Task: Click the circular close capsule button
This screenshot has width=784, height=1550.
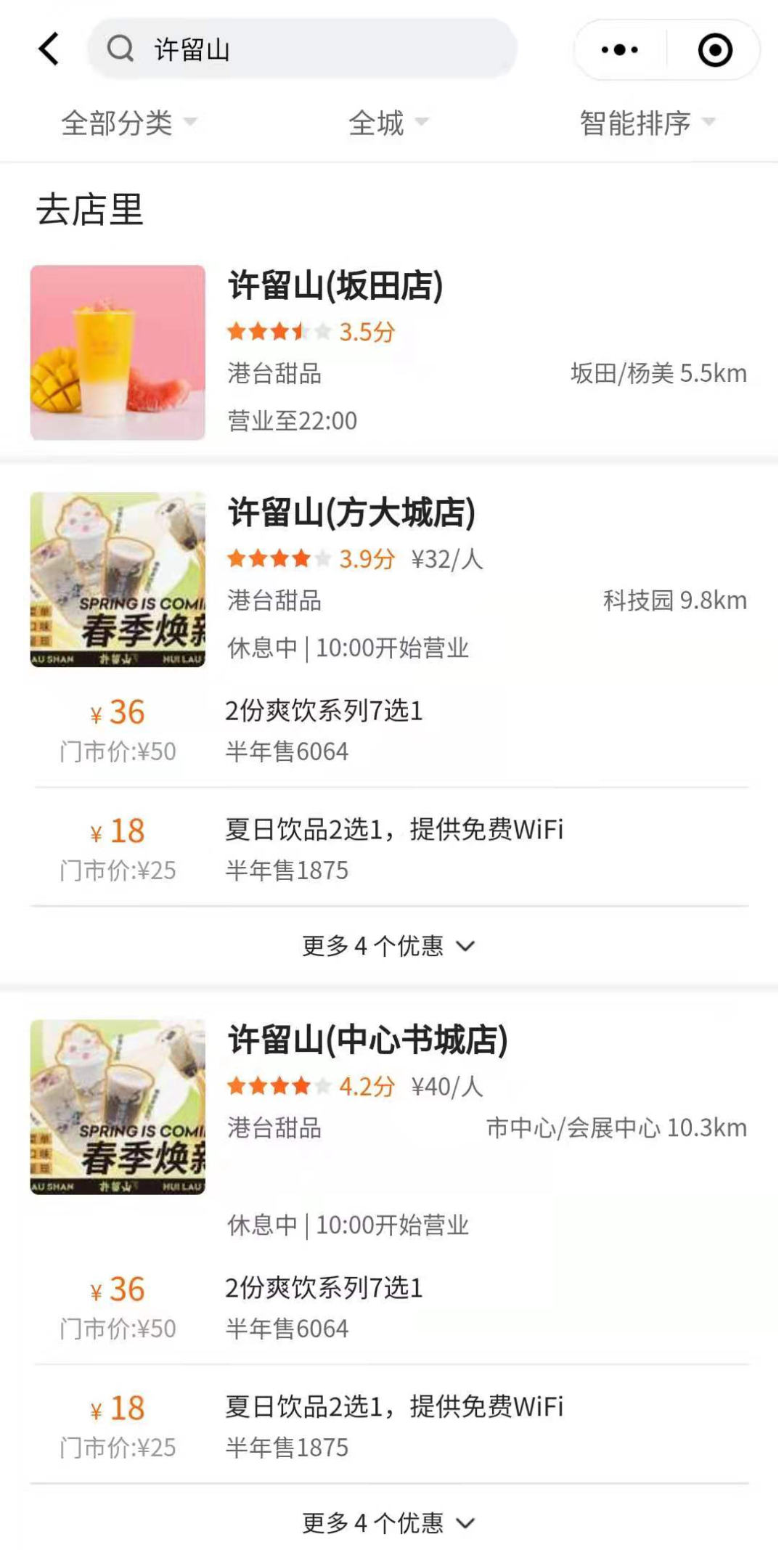Action: 714,49
